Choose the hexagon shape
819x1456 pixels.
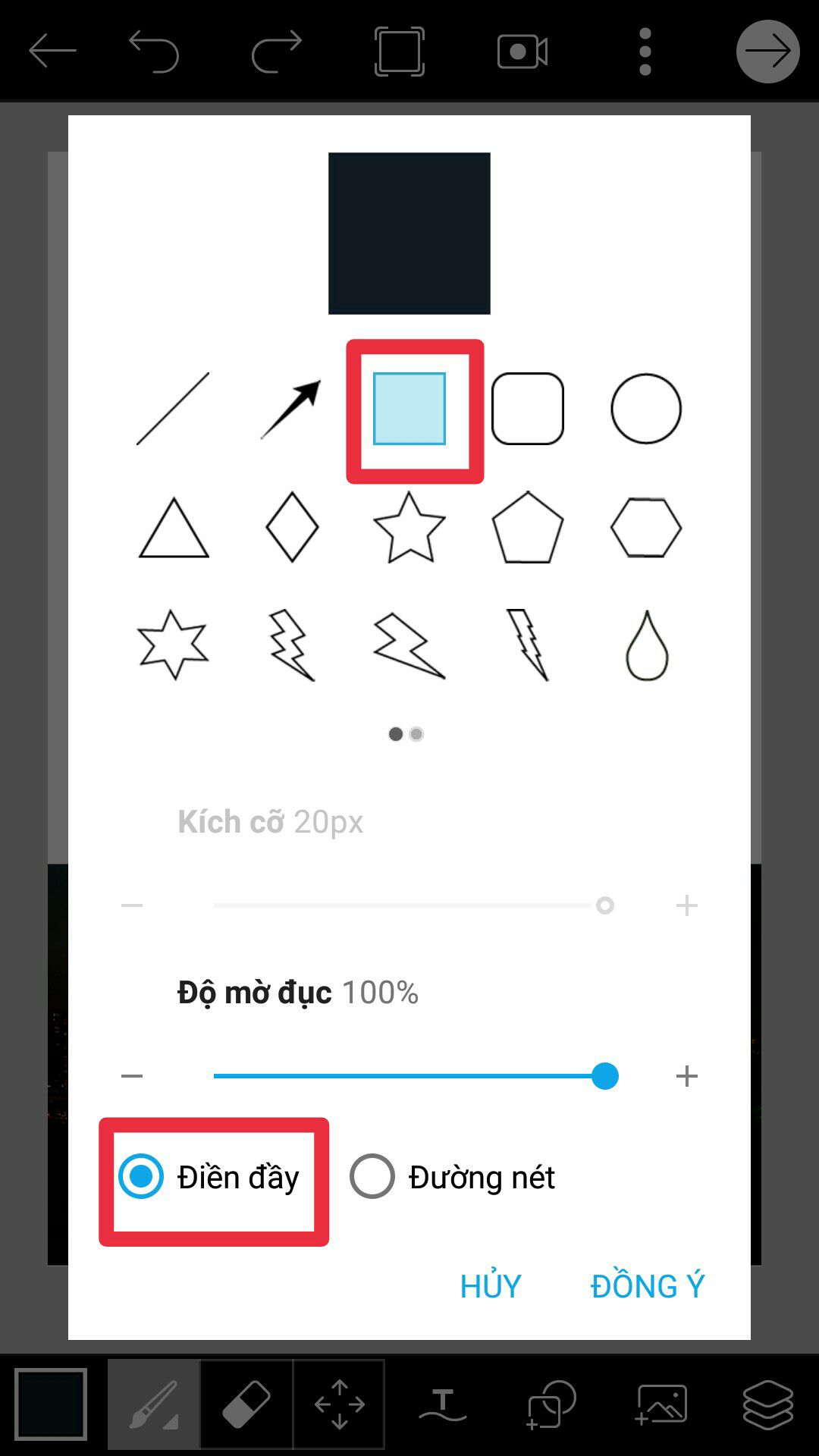(646, 528)
